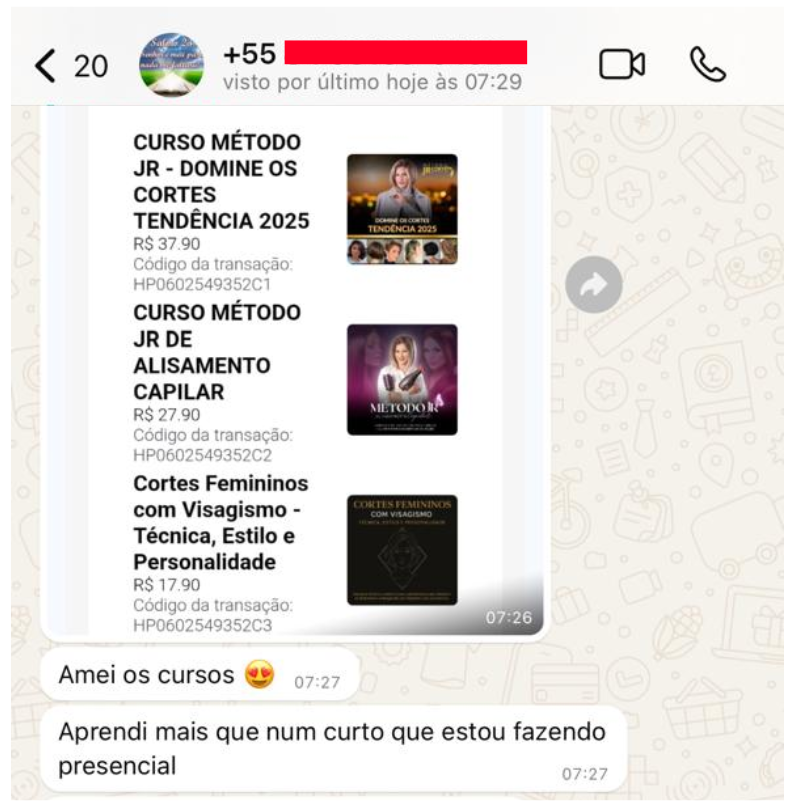
Task: Open the shared courses receipt image
Action: (x=295, y=370)
